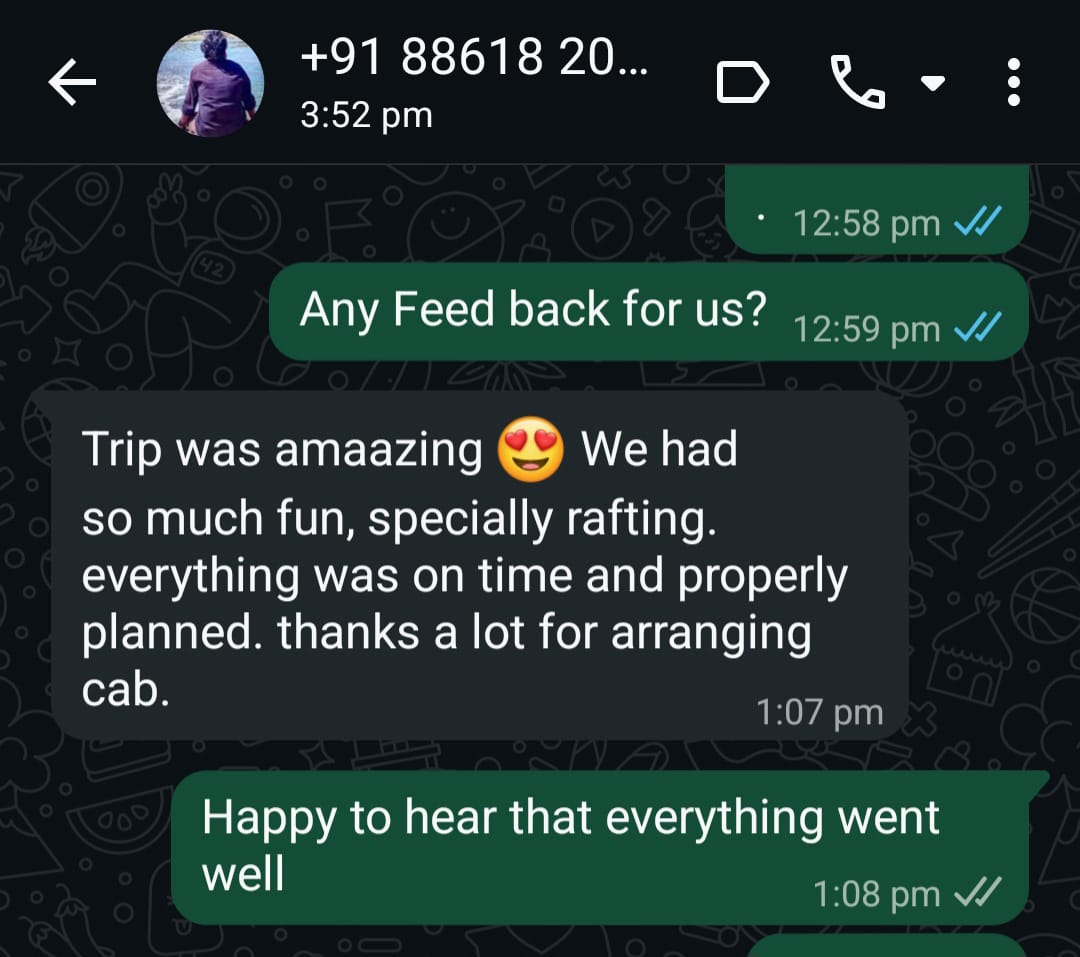Start a voice call with this contact
This screenshot has width=1080, height=957.
858,83
